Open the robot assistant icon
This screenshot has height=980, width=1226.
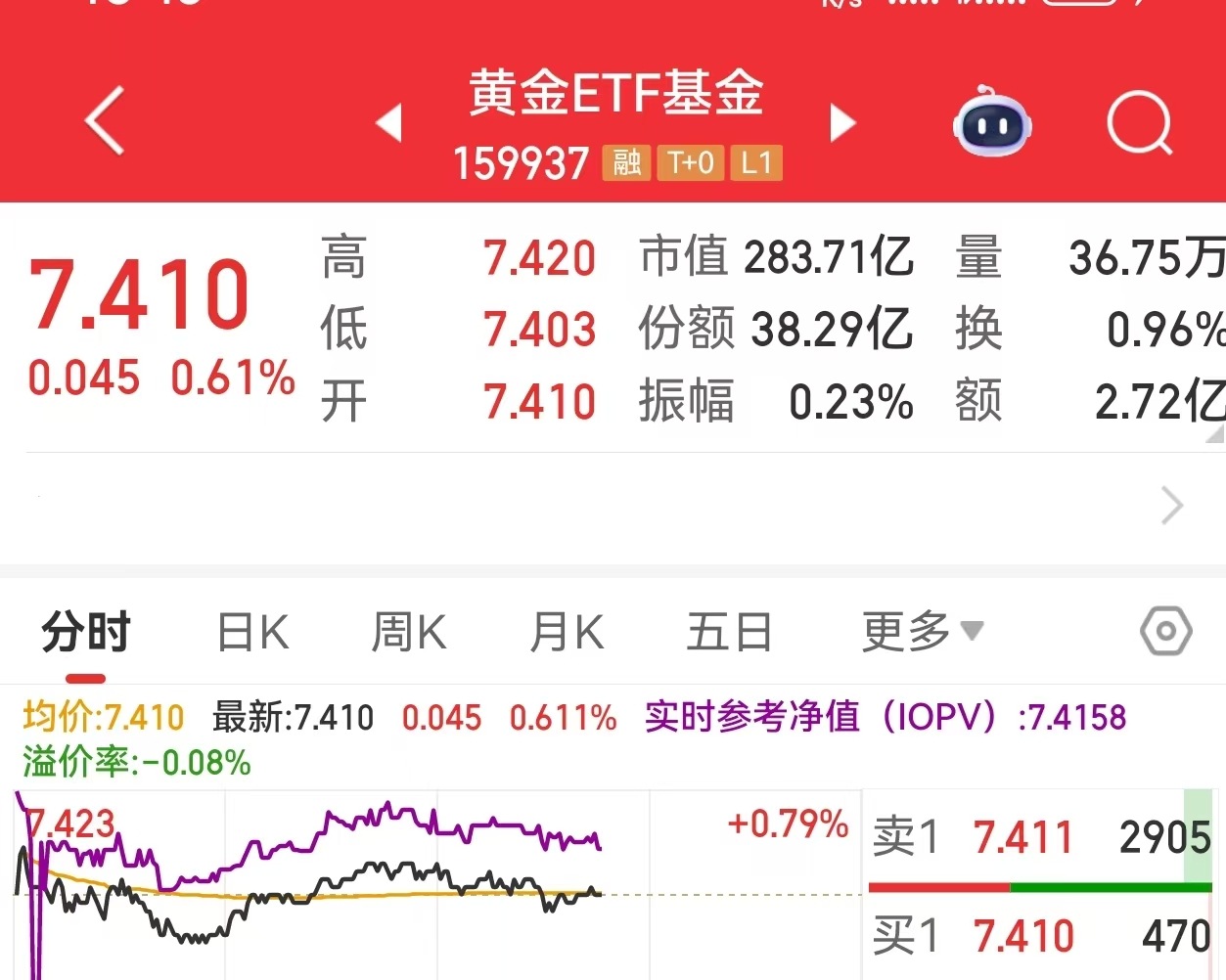click(x=992, y=123)
